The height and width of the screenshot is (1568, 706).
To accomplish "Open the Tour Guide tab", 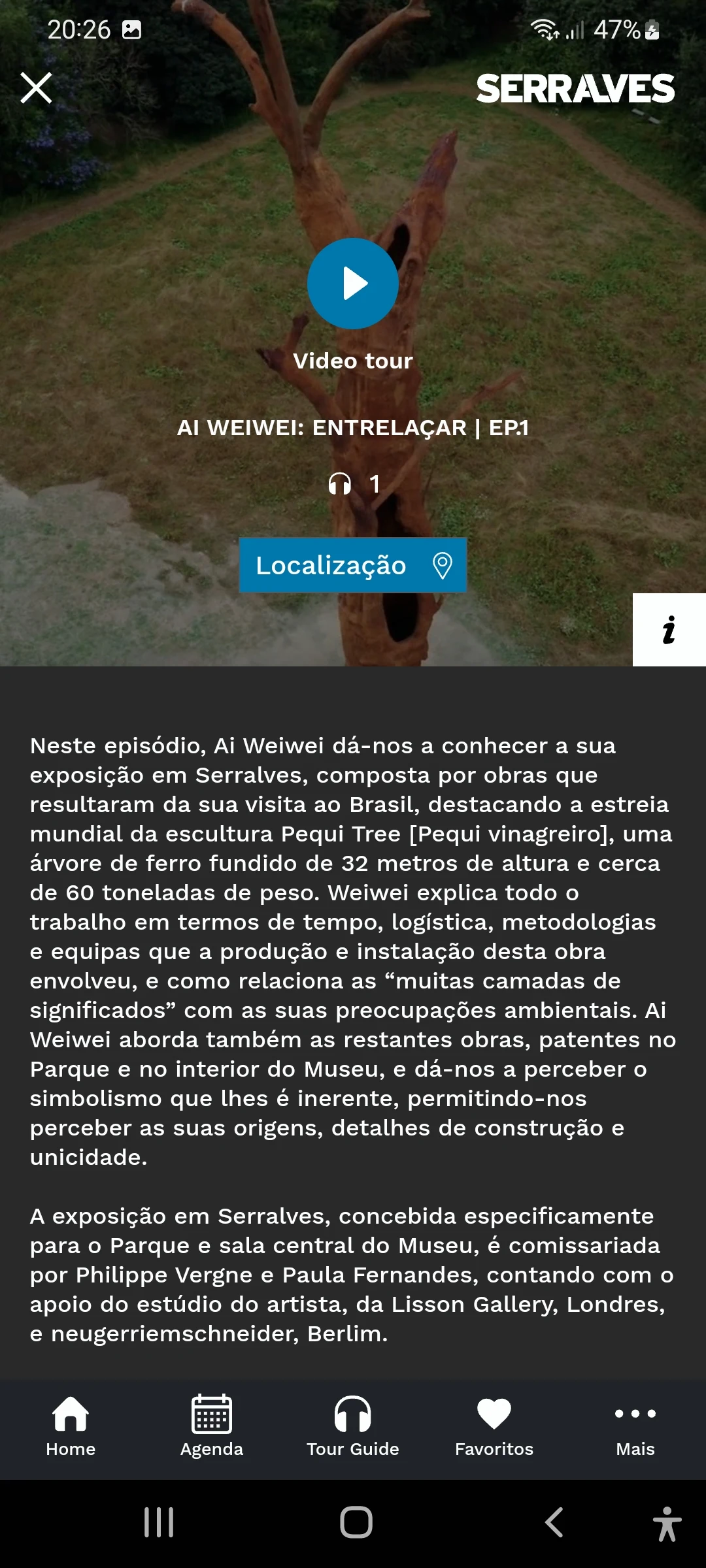I will pos(353,1426).
